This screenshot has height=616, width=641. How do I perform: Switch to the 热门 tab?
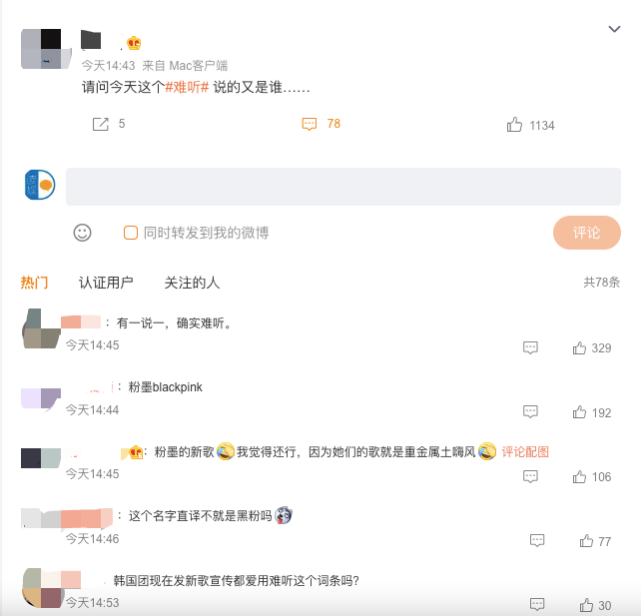pyautogui.click(x=34, y=283)
